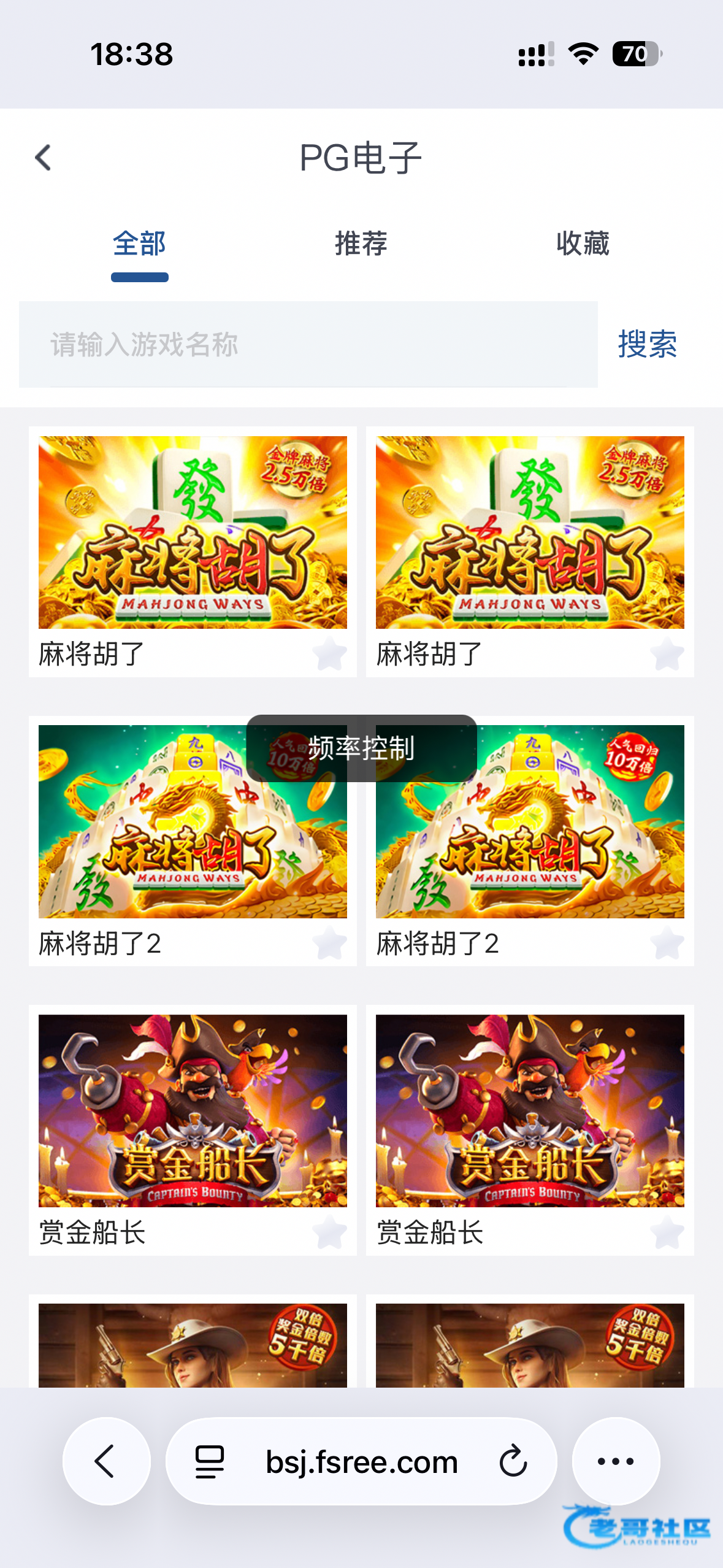Screen dimensions: 723x1568
Task: Open the 收藏 tab
Action: [582, 244]
